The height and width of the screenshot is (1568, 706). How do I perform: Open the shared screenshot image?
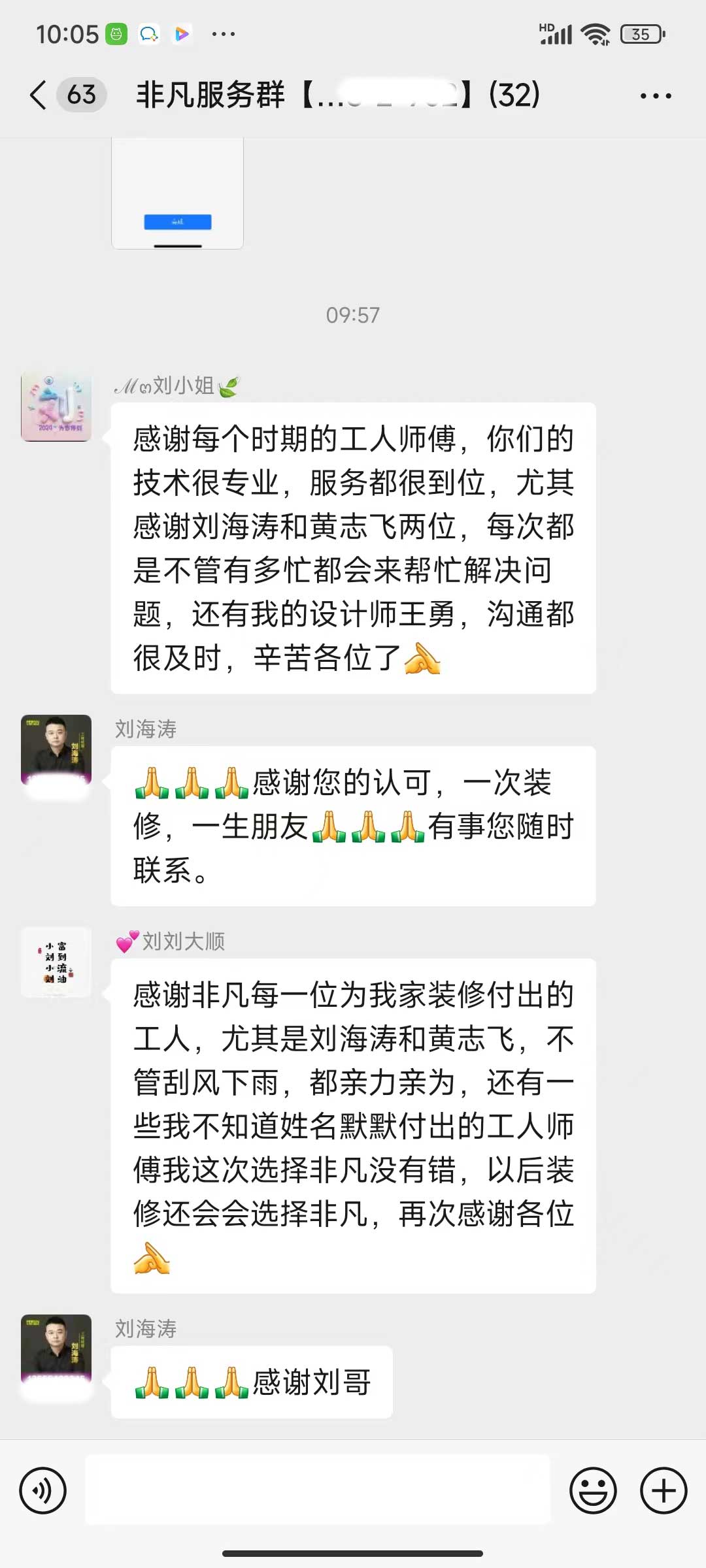177,193
